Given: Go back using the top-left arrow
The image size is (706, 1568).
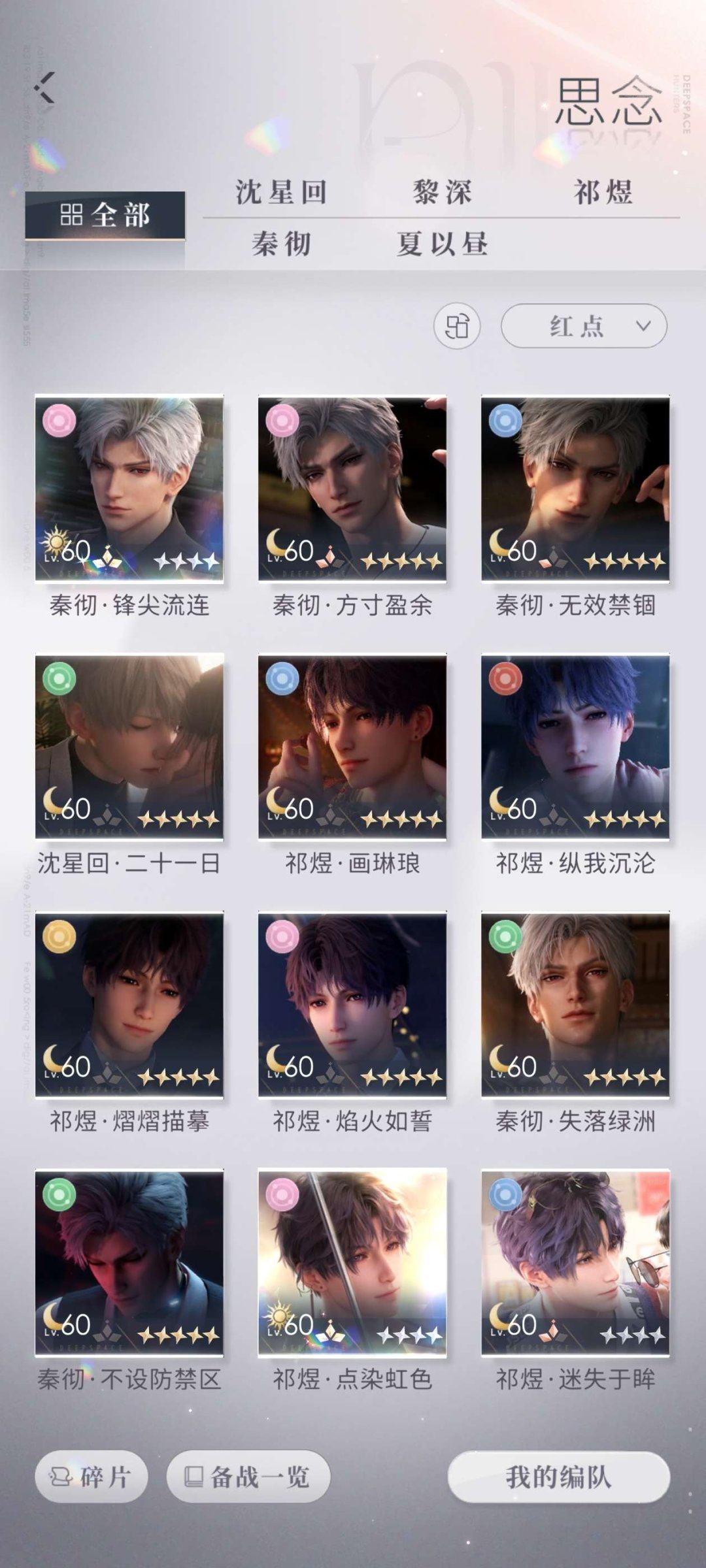Looking at the screenshot, I should click(x=44, y=88).
